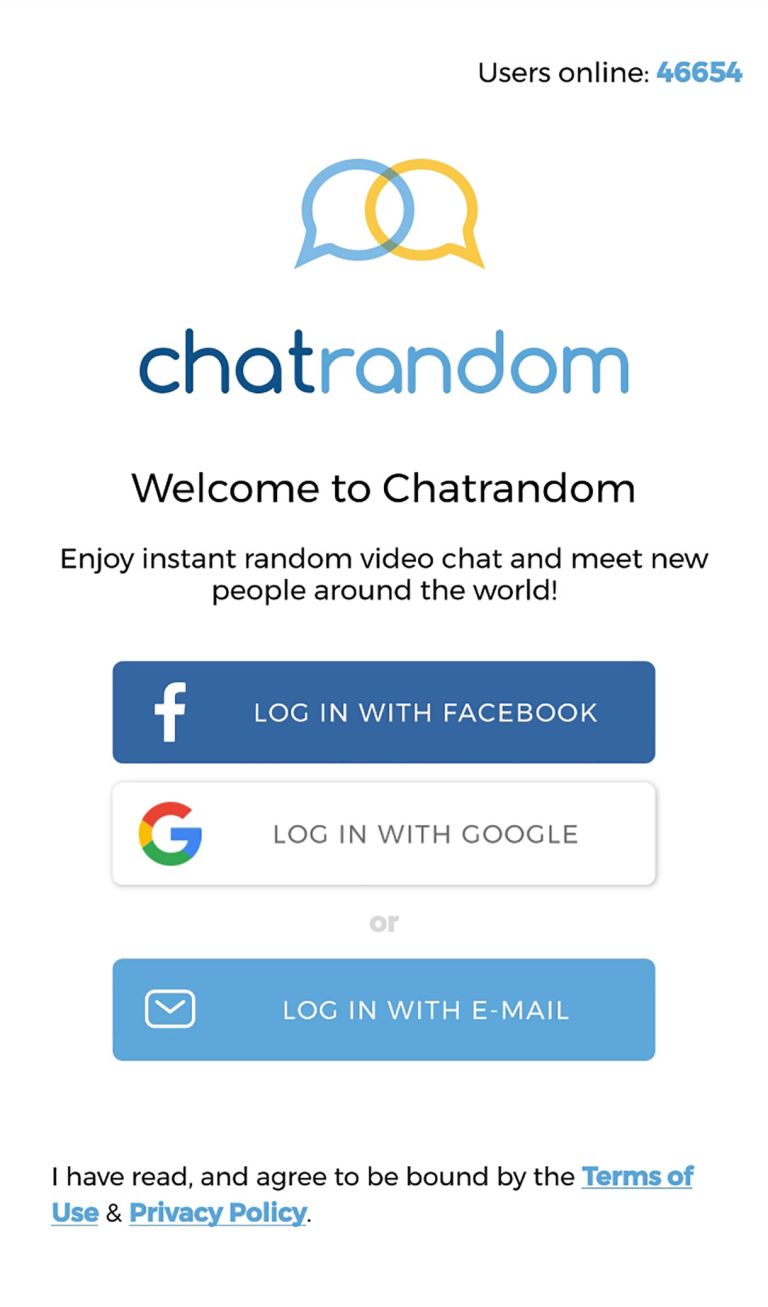Choose Log in with Google
The width and height of the screenshot is (768, 1307).
point(384,834)
